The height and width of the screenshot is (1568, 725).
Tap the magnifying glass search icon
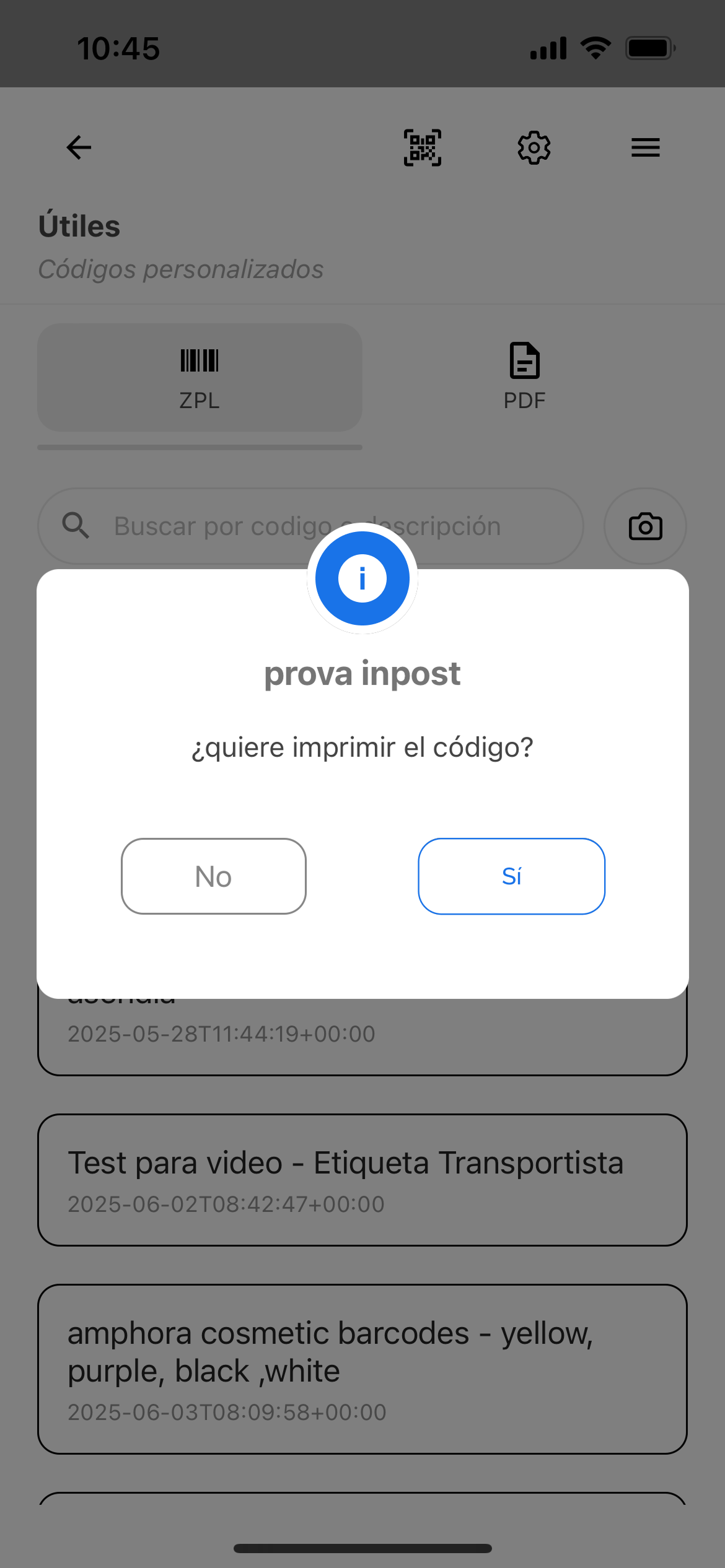click(75, 525)
